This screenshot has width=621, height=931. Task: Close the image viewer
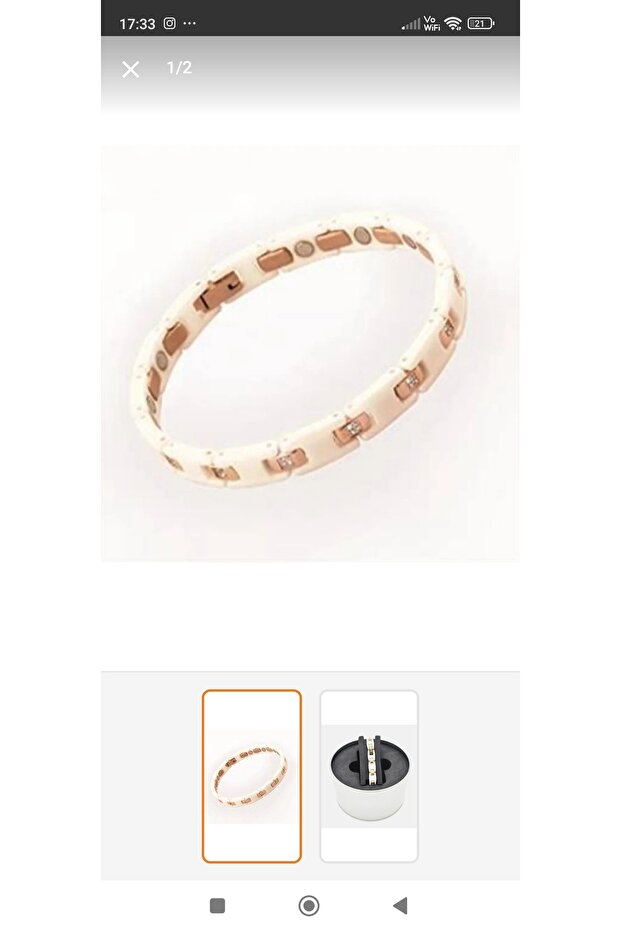[131, 69]
